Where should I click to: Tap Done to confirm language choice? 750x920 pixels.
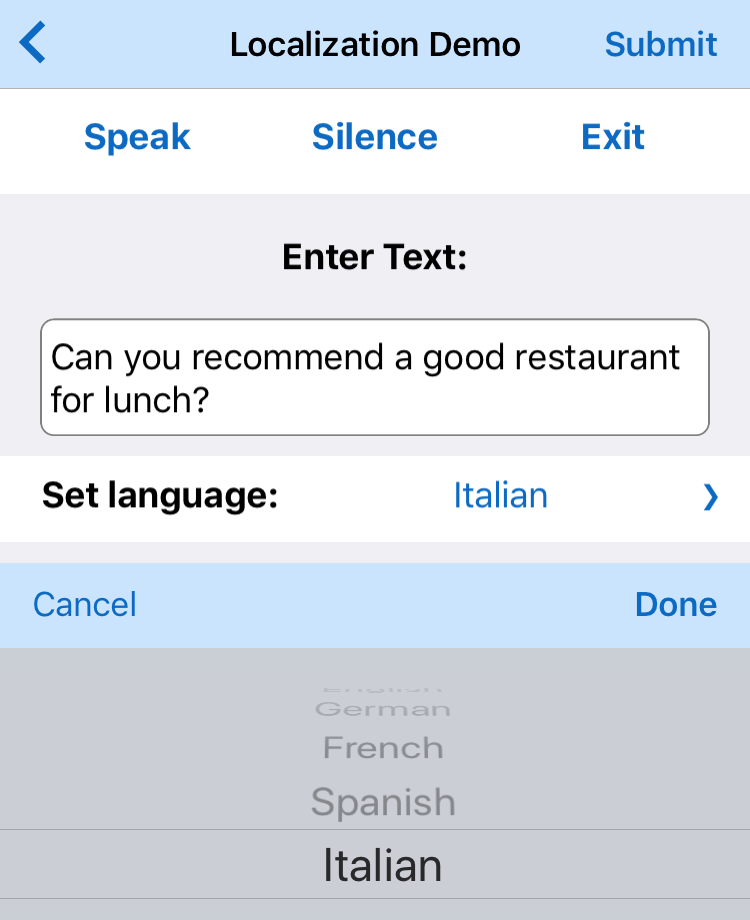pyautogui.click(x=676, y=604)
